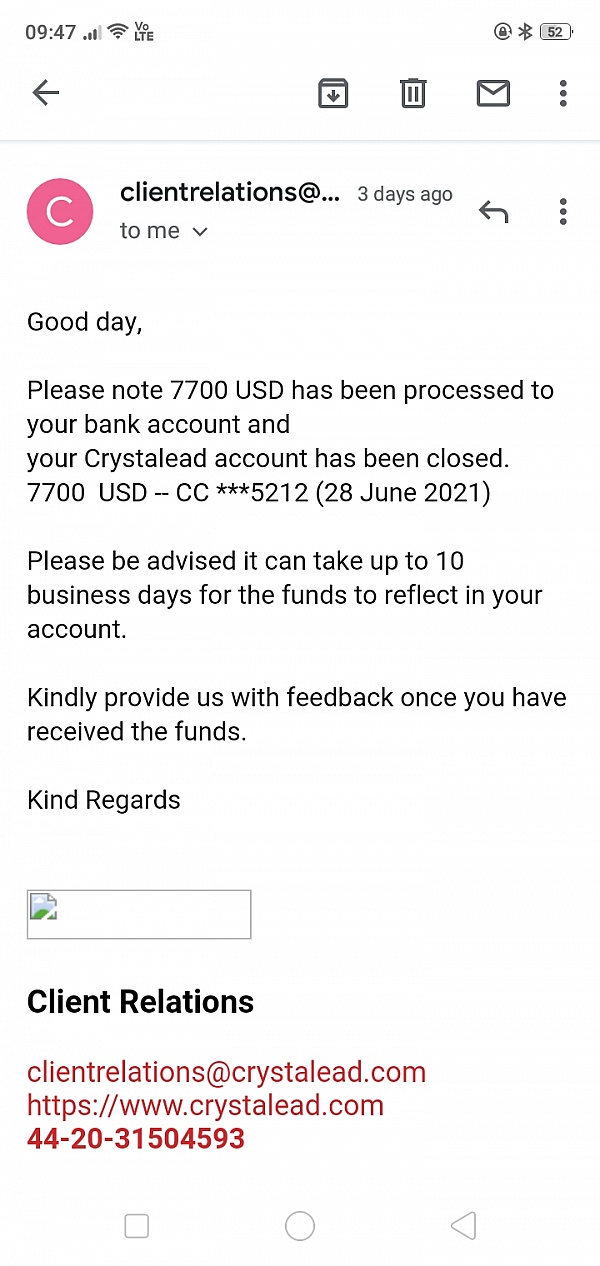Open the message options menu beside reply
This screenshot has width=600, height=1266.
(563, 211)
